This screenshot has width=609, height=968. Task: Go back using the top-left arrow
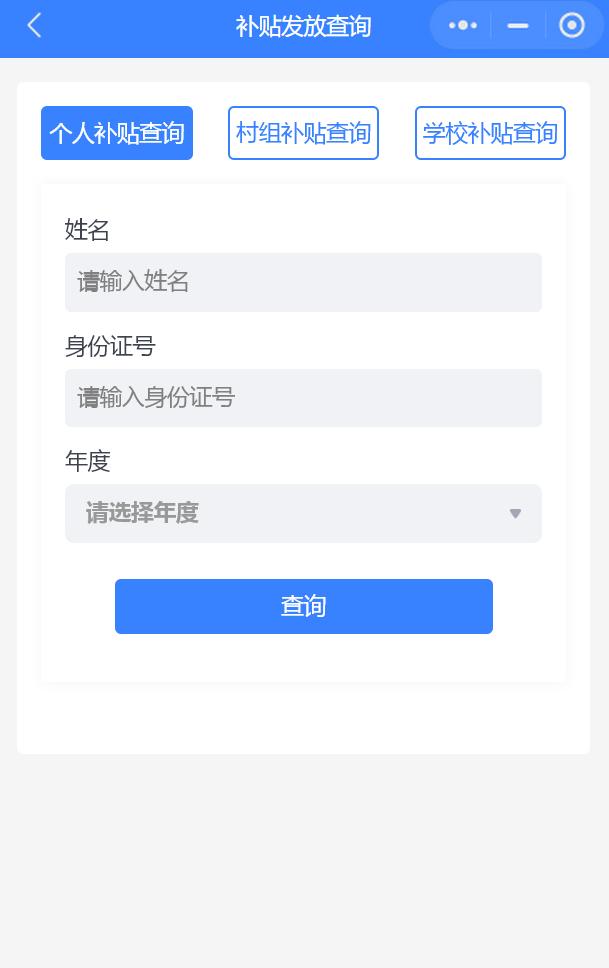pyautogui.click(x=34, y=26)
